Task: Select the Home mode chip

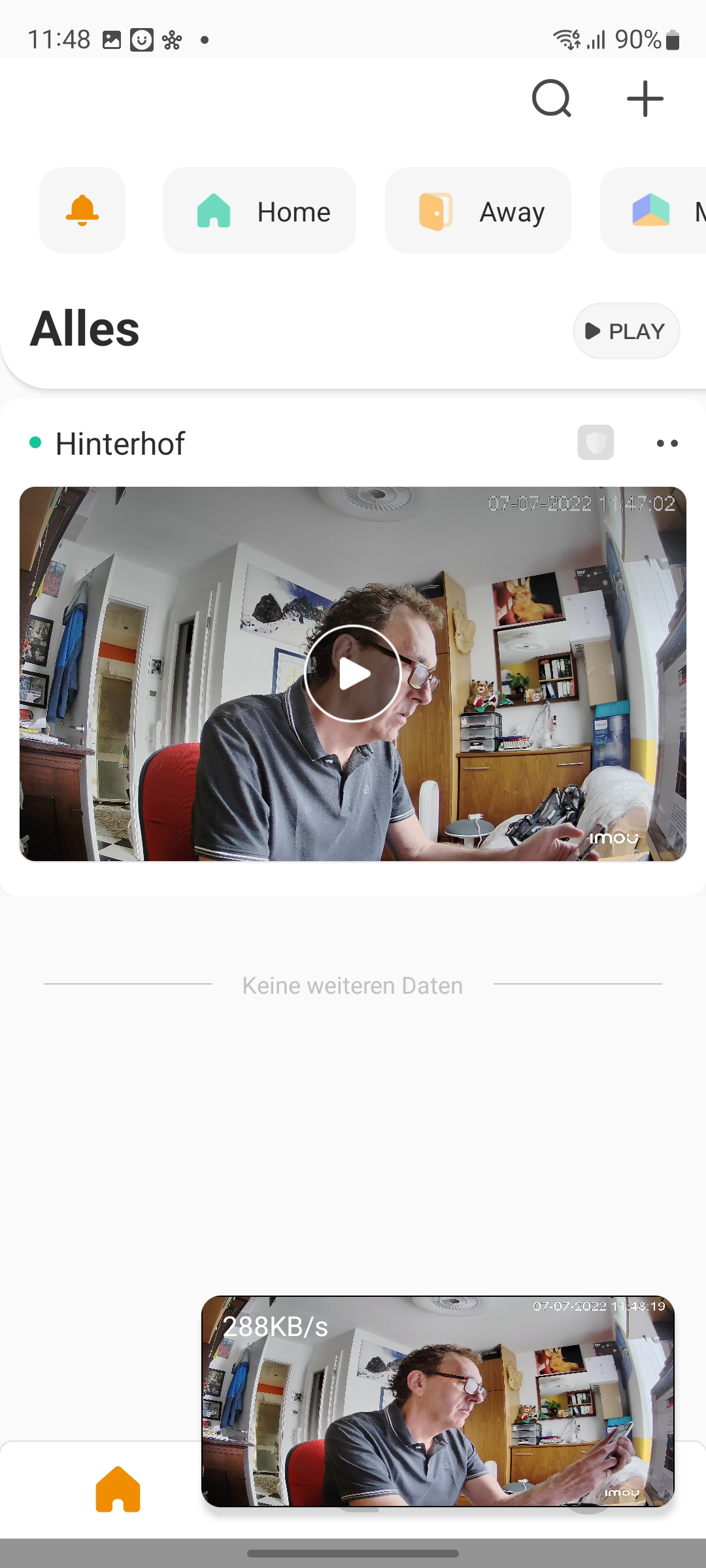Action: click(260, 210)
